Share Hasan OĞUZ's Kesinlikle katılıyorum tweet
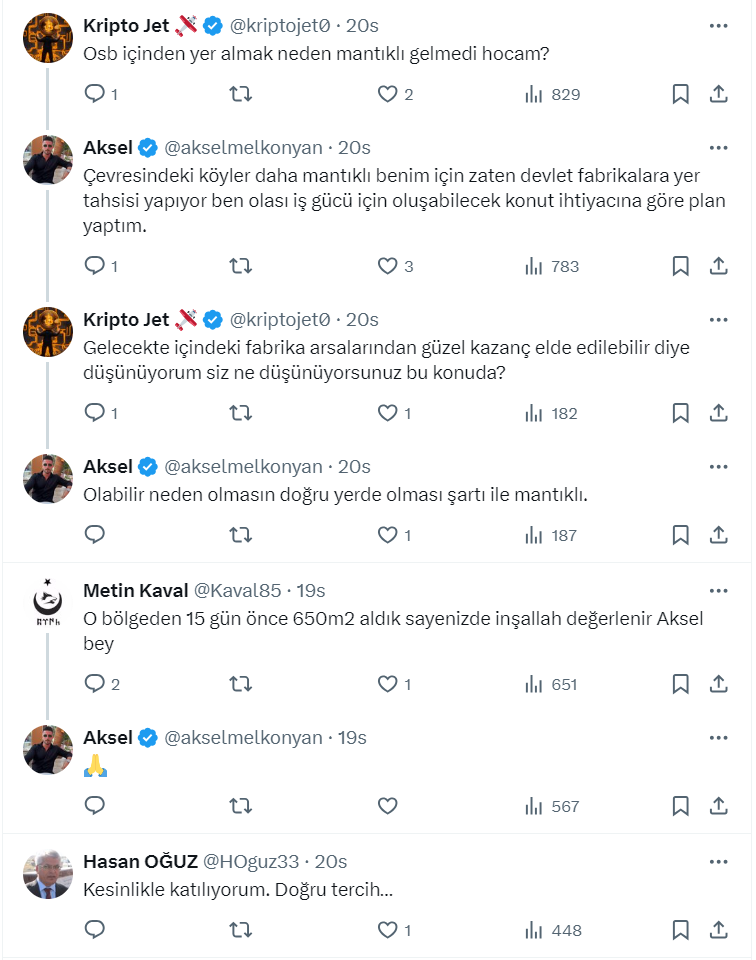The width and height of the screenshot is (756, 960). tap(718, 930)
